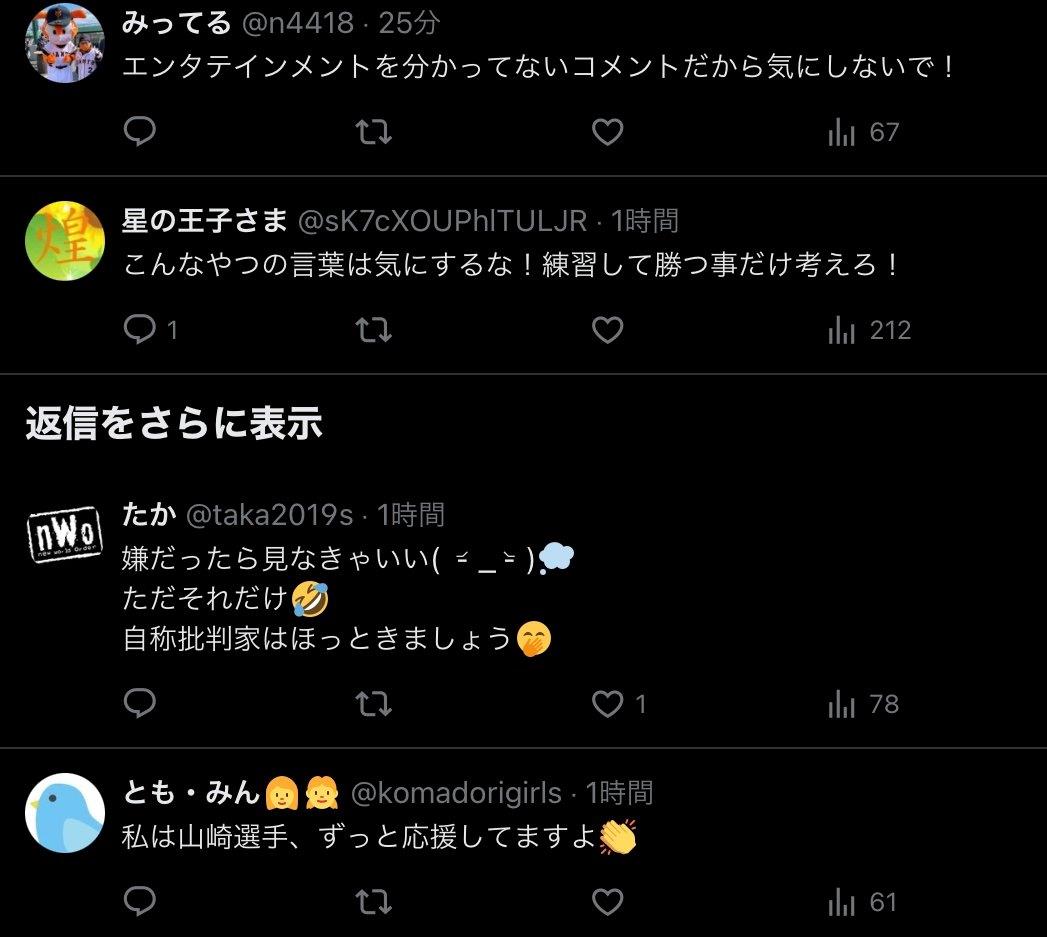Like 星の王子さま's reply
This screenshot has width=1047, height=937.
coord(607,330)
